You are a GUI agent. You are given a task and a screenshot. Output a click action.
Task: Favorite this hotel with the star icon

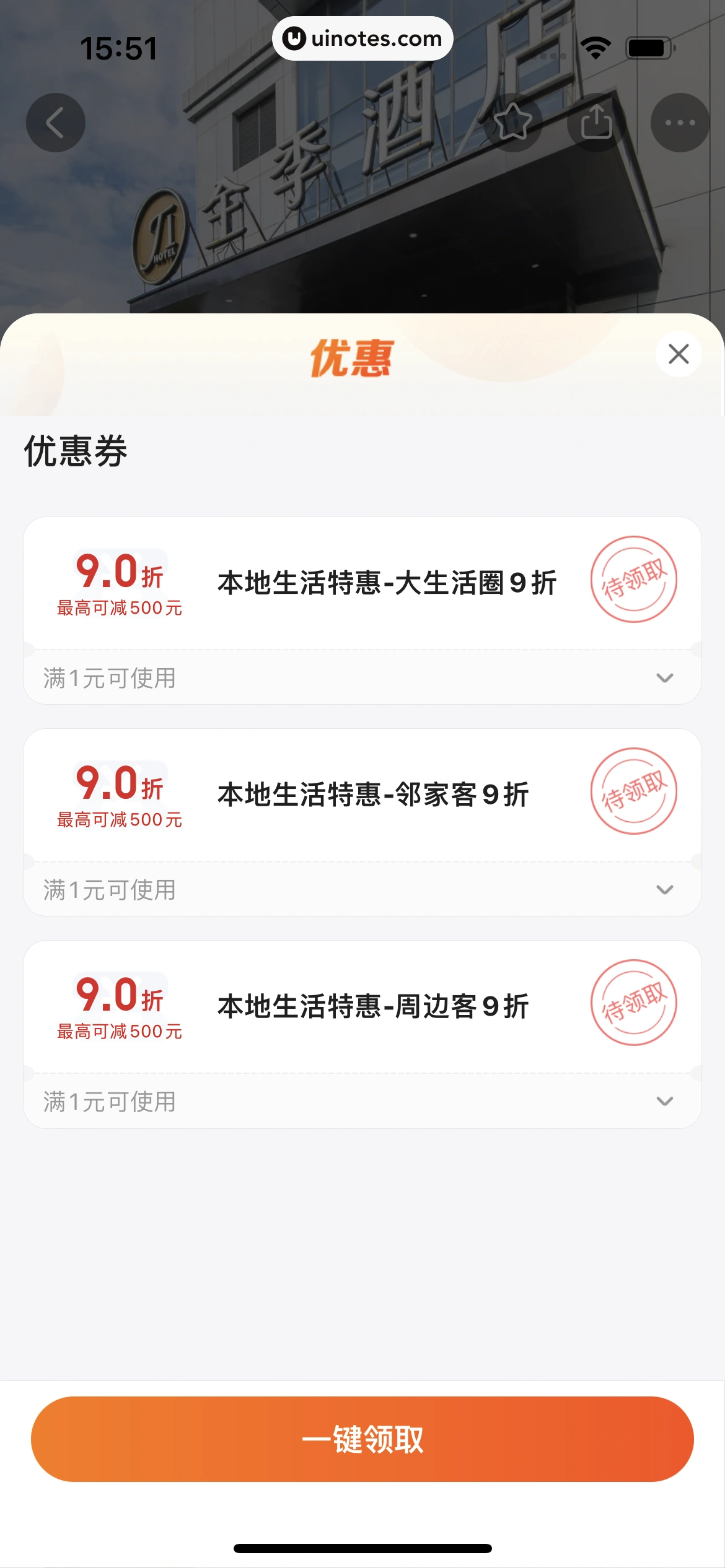point(512,122)
